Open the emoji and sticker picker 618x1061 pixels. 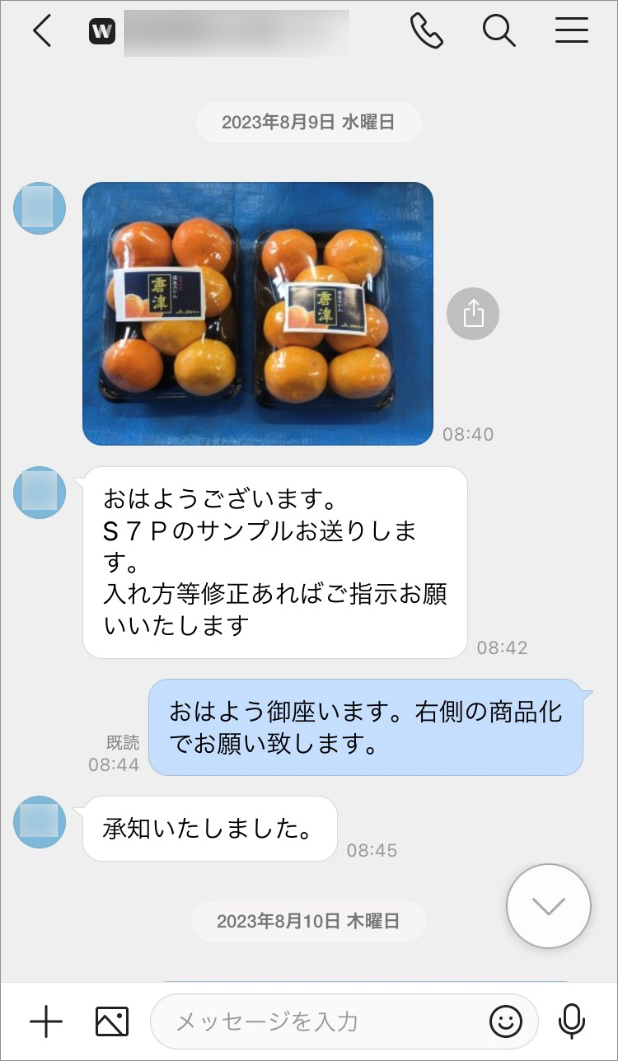(x=506, y=1021)
